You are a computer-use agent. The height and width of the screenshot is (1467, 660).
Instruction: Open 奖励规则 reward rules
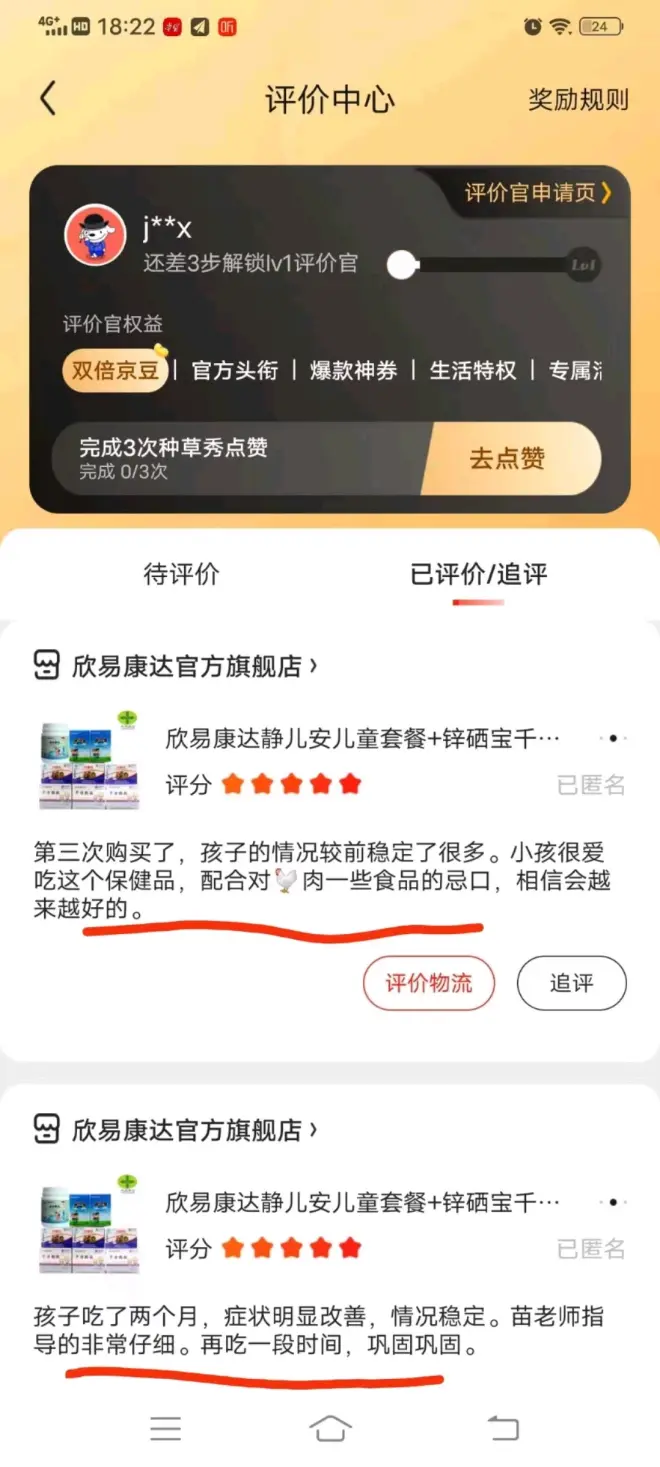point(578,100)
